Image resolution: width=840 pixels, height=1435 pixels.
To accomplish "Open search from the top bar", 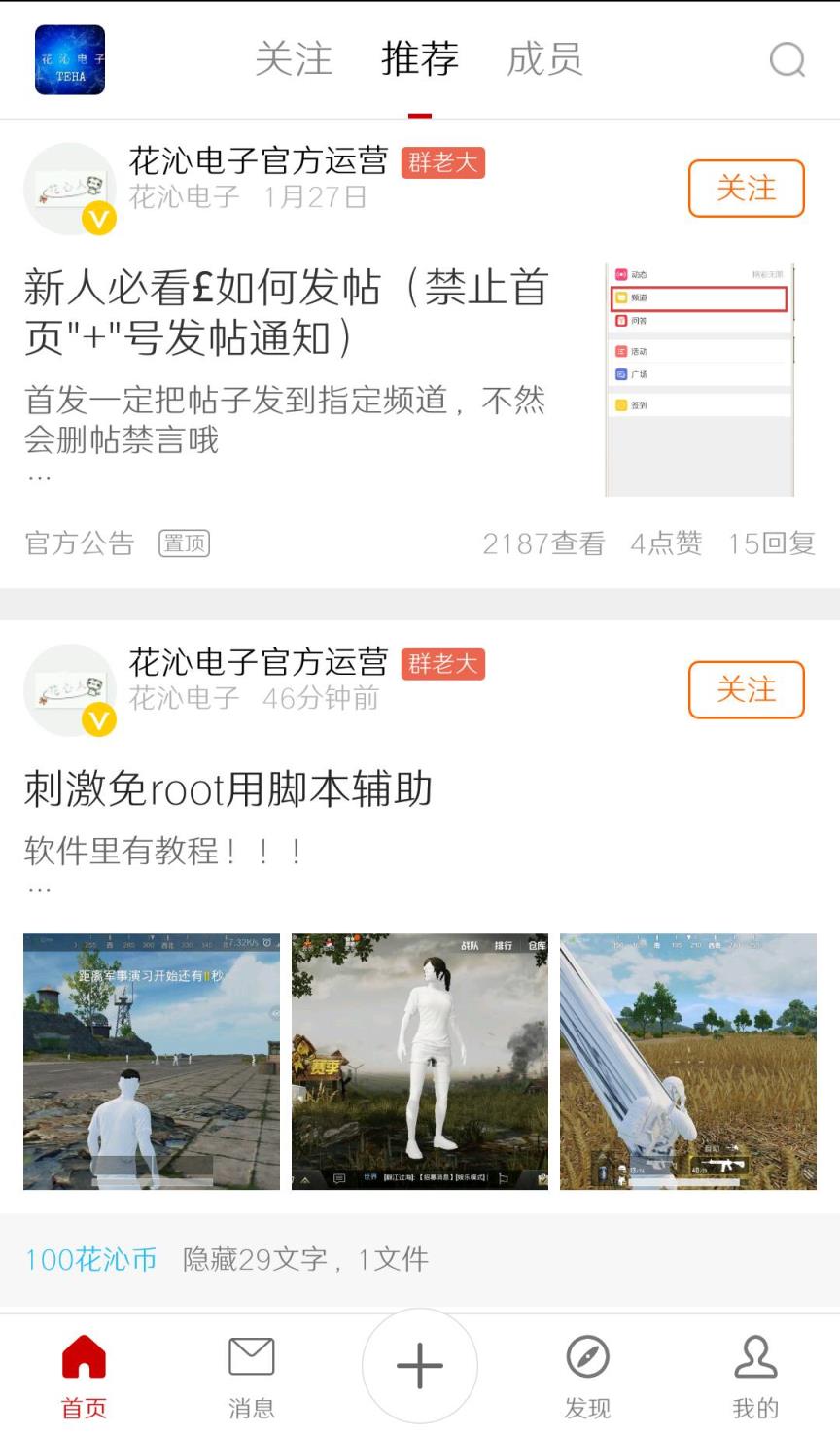I will (x=789, y=58).
